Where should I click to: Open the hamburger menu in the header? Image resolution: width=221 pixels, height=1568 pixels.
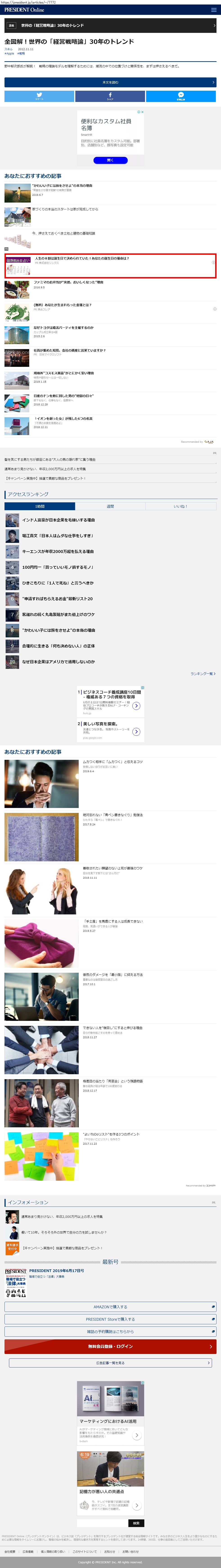[214, 10]
